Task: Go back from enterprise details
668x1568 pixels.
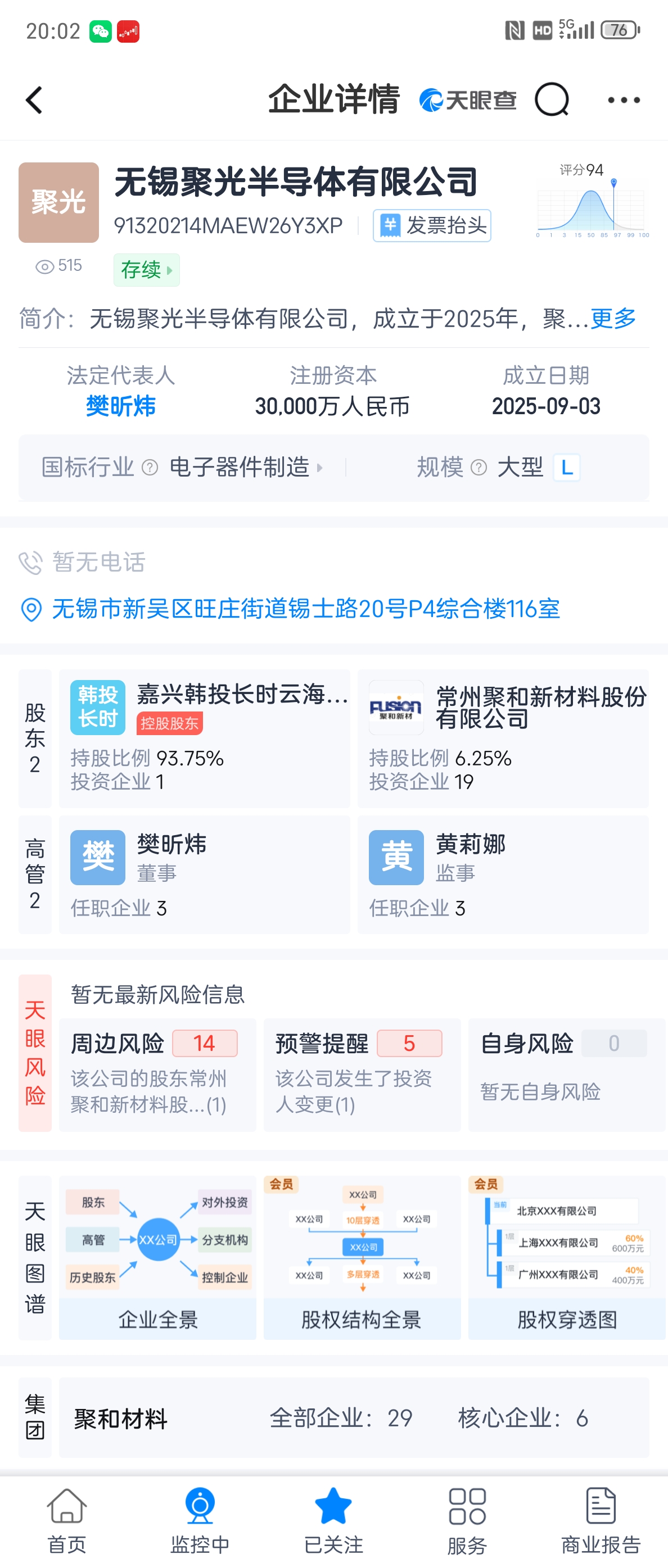Action: (x=34, y=100)
